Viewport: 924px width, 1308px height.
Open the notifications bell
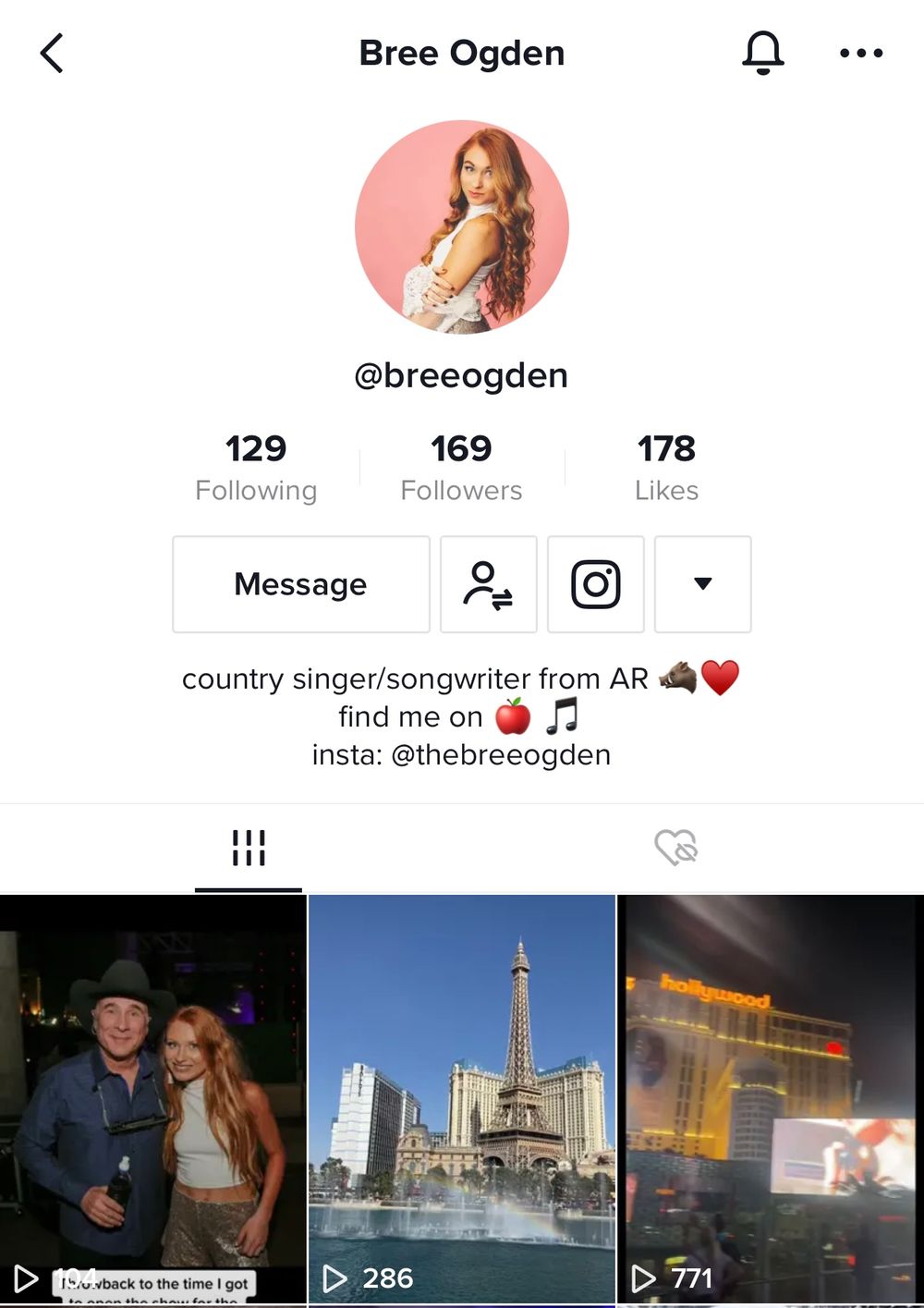[762, 53]
